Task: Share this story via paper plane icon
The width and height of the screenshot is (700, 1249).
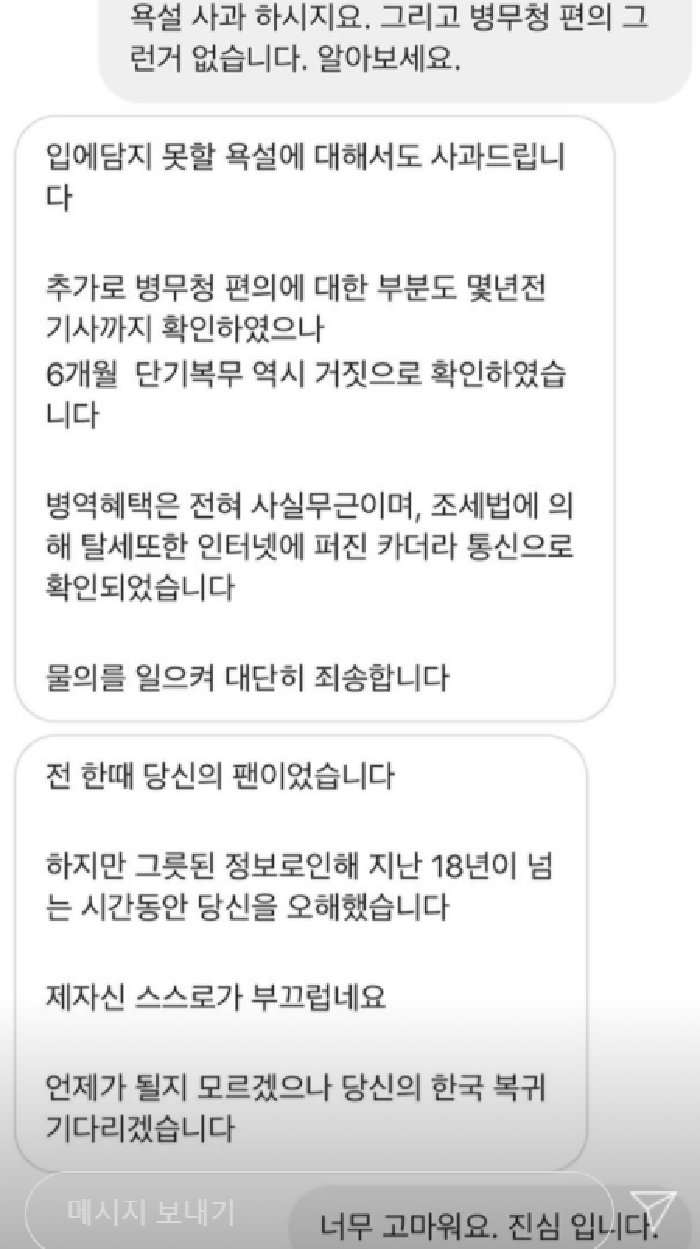Action: click(654, 1212)
